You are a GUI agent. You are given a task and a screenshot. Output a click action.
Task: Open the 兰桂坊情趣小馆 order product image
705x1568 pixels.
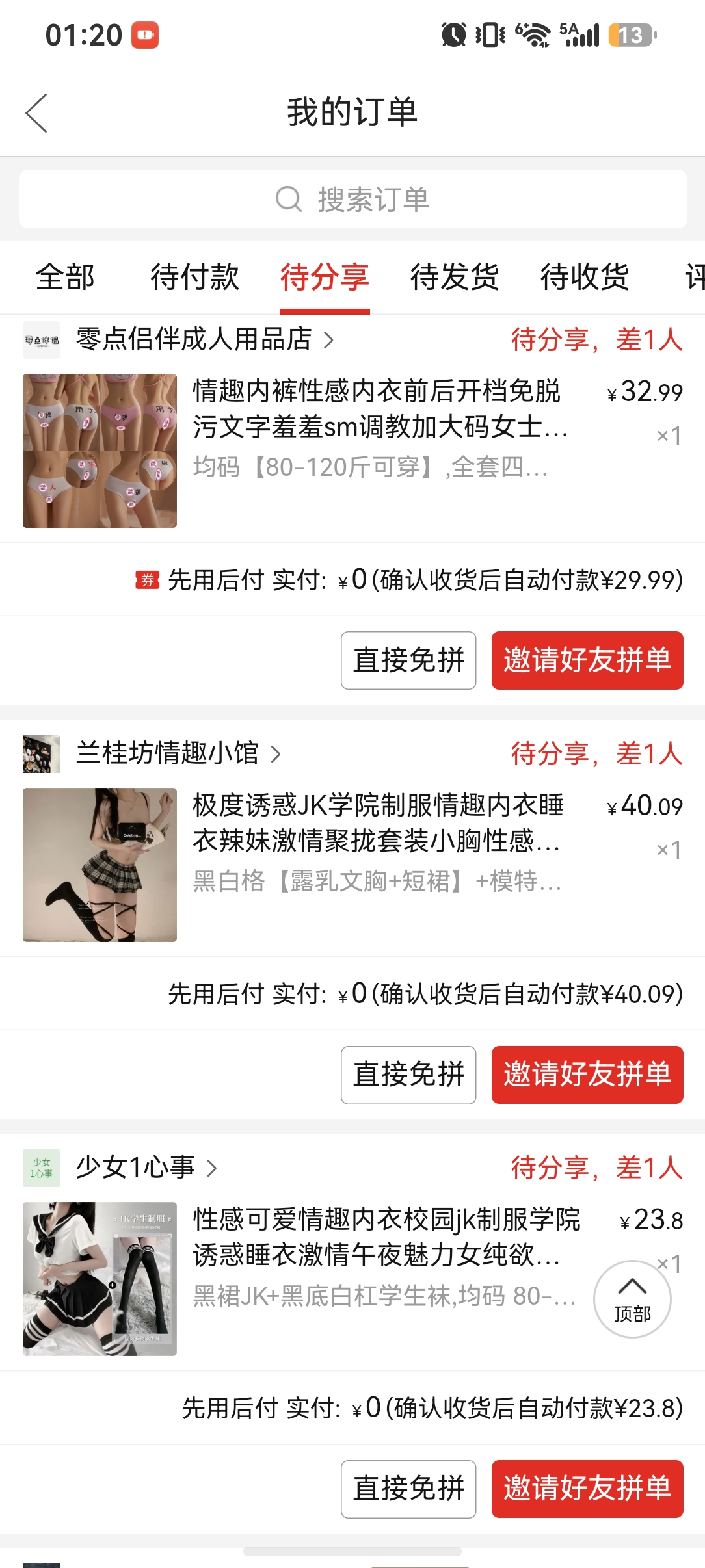(x=100, y=865)
